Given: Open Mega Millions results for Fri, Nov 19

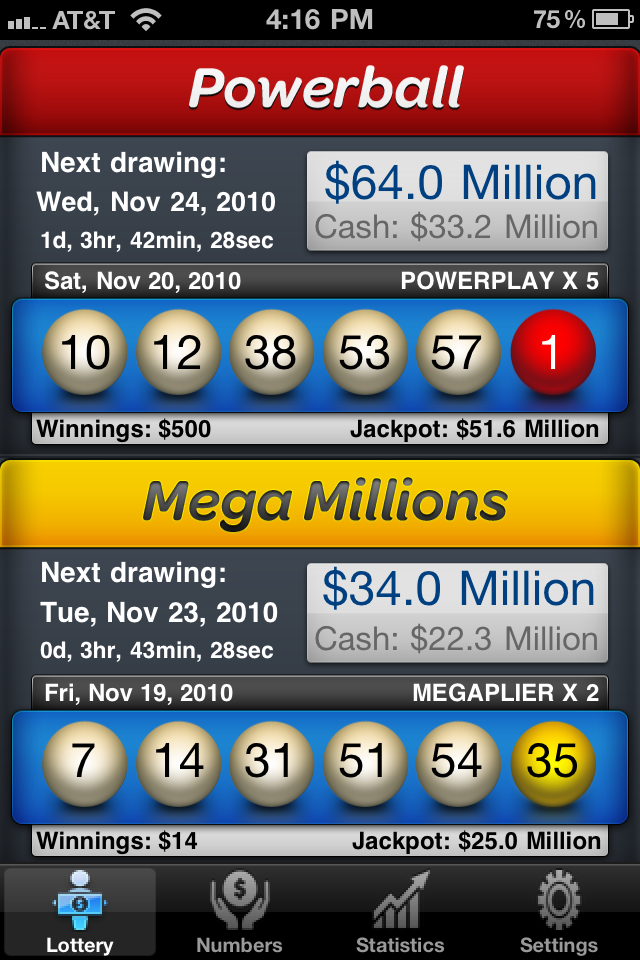Looking at the screenshot, I should pyautogui.click(x=320, y=763).
